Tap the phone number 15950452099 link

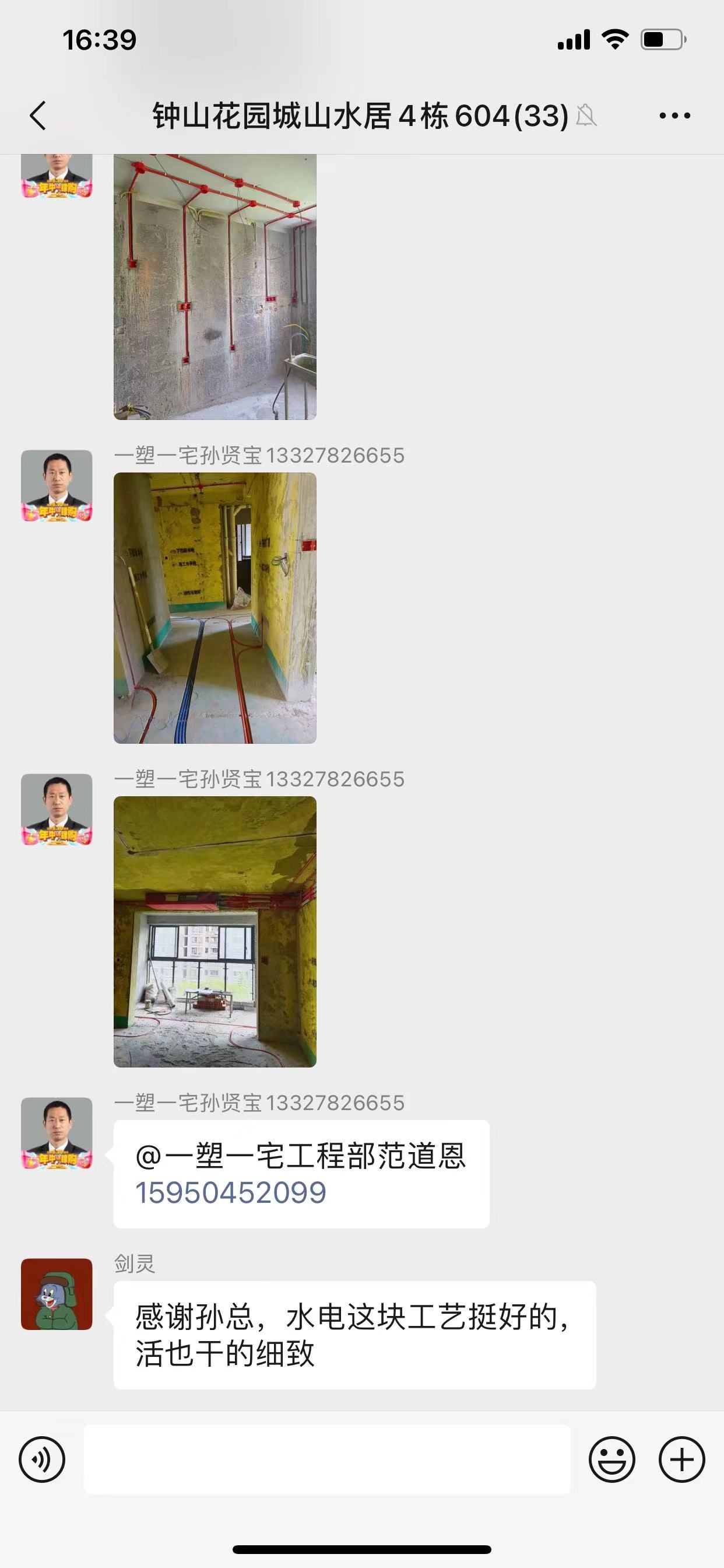(231, 1192)
